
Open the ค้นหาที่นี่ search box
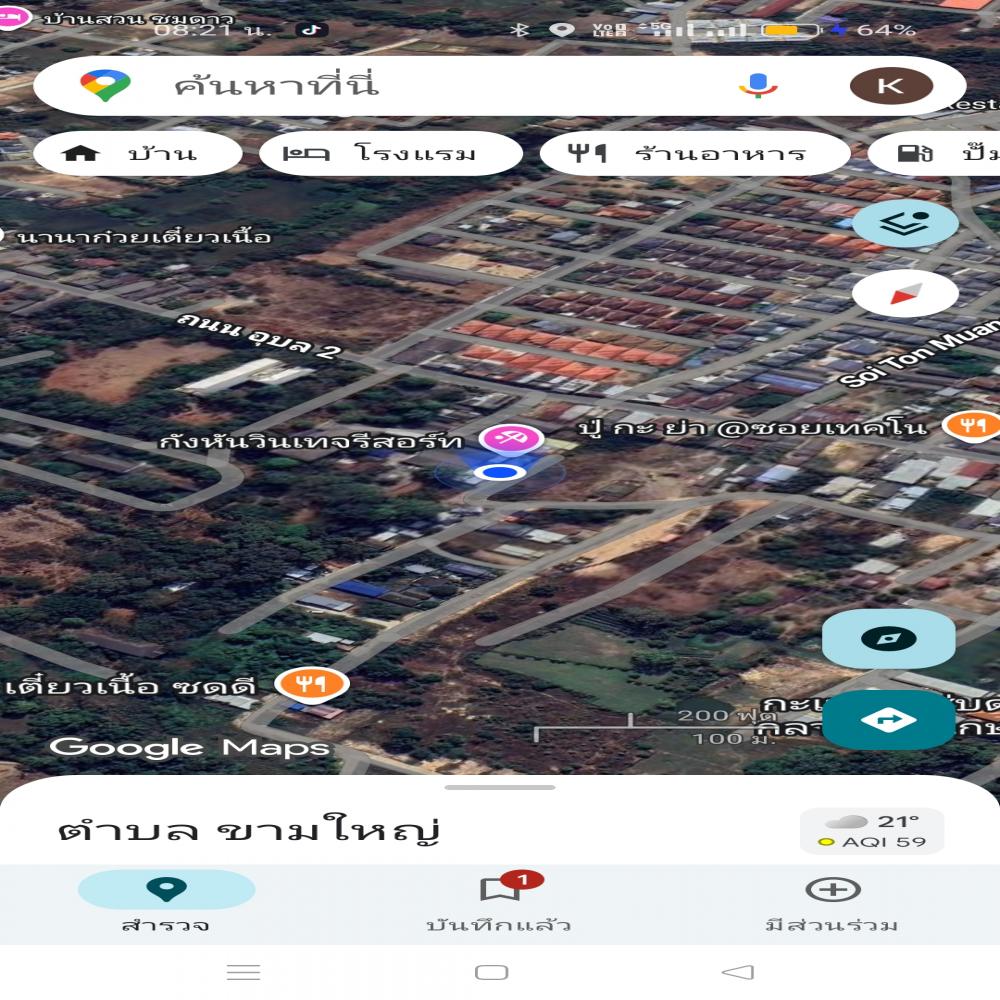pos(400,85)
